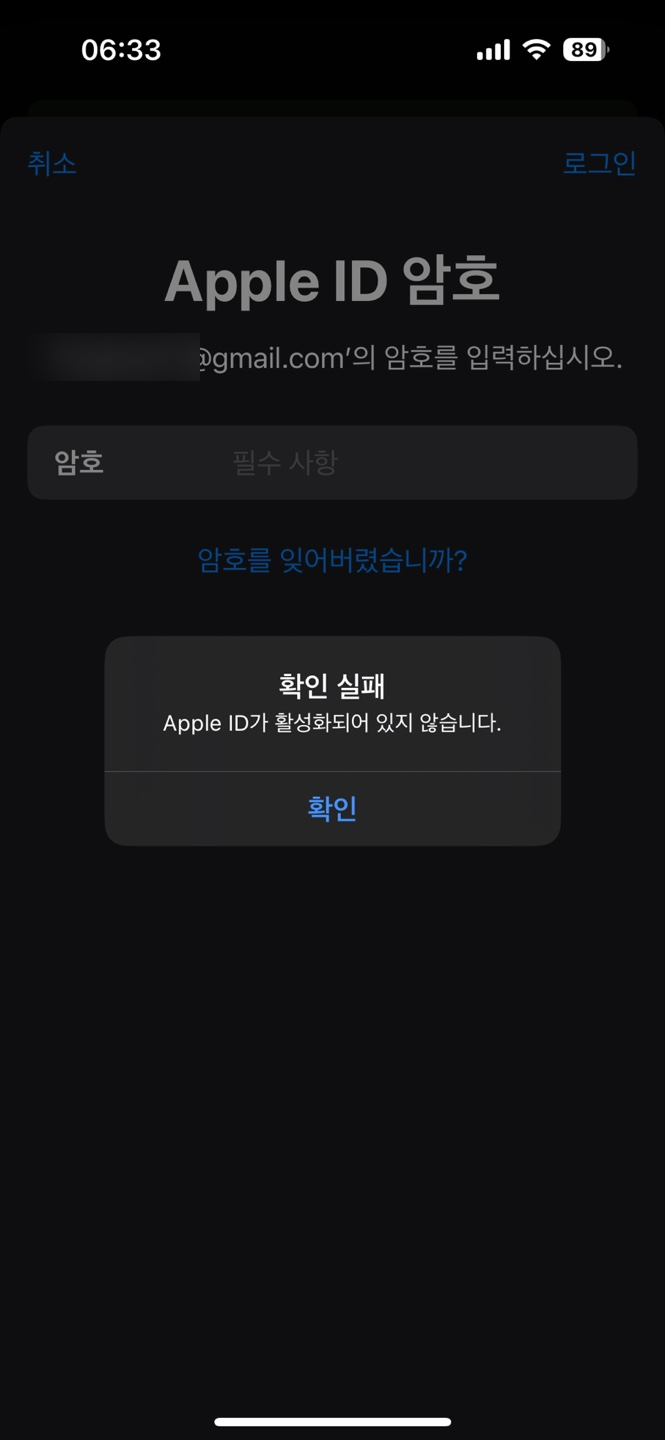Image resolution: width=665 pixels, height=1440 pixels.
Task: Focus the 암호 password field
Action: pos(332,462)
